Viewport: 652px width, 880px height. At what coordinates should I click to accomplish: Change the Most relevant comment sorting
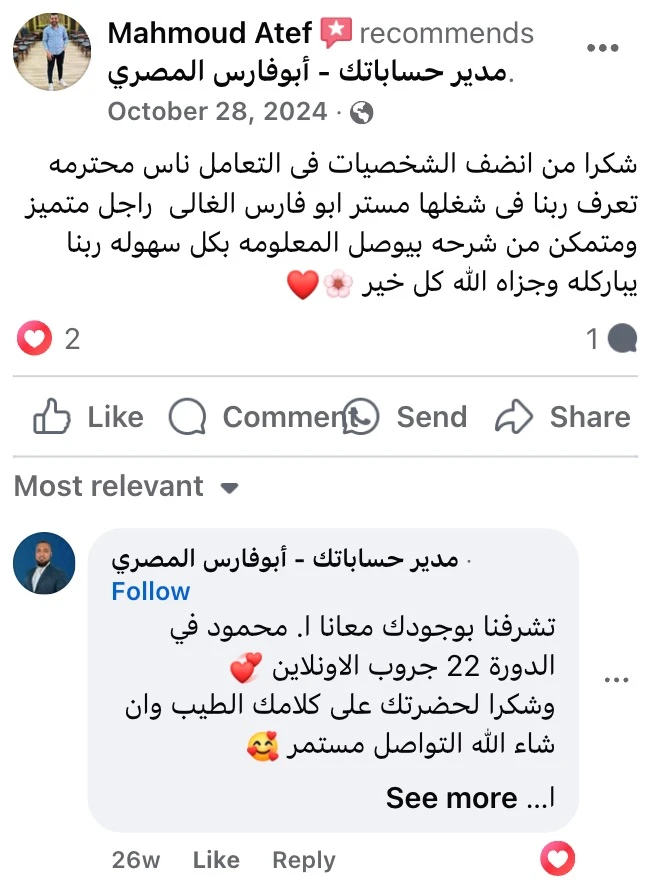(127, 487)
